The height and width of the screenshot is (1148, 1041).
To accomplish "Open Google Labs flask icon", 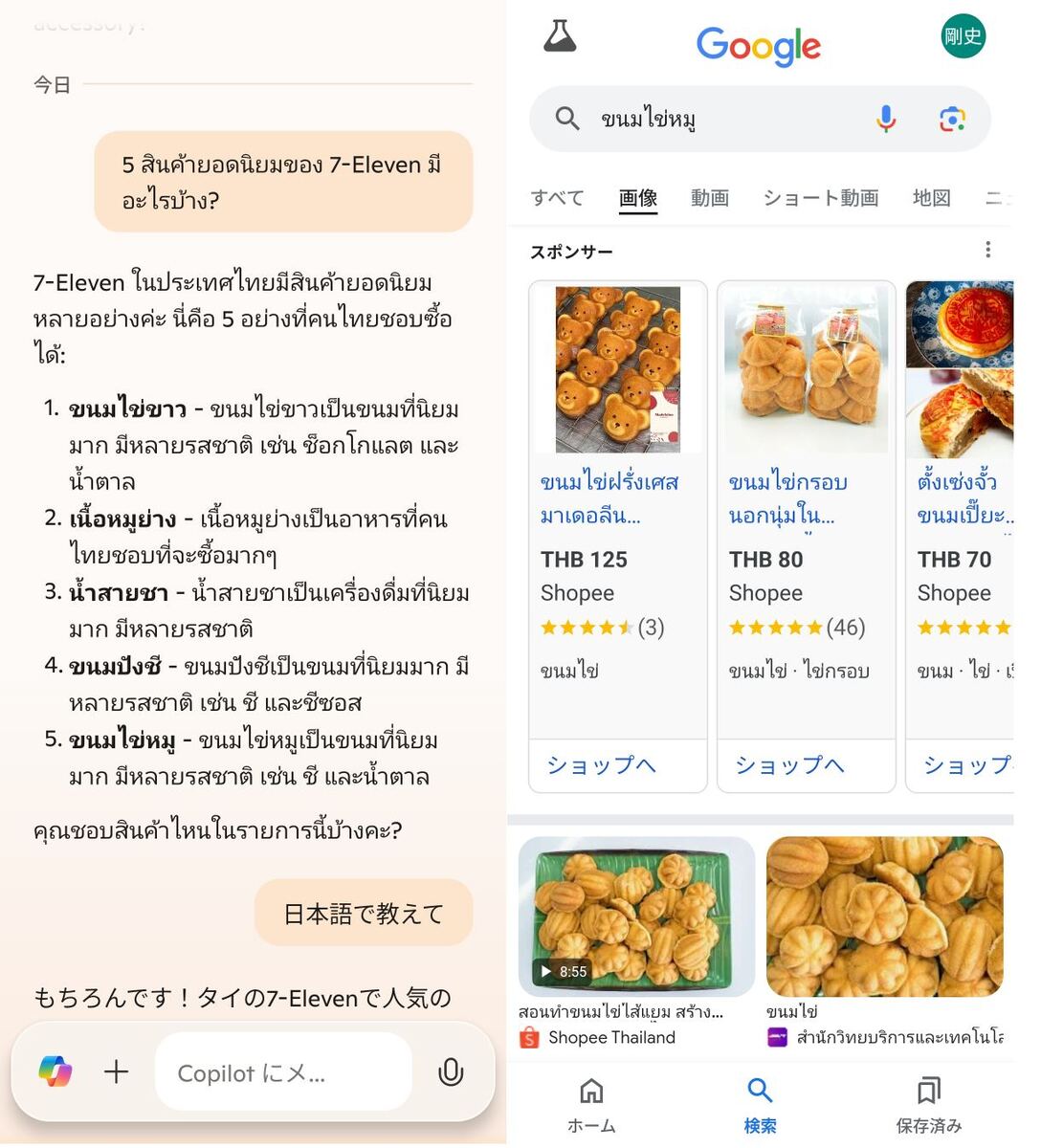I will click(560, 36).
